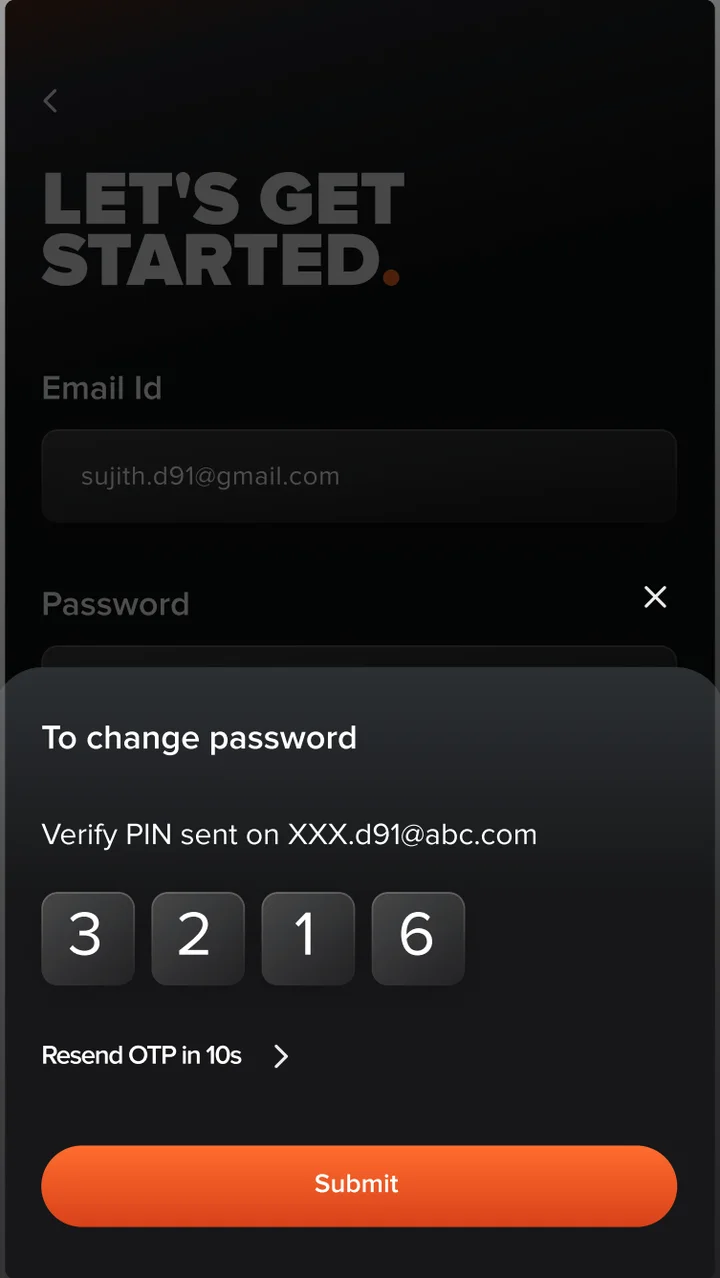
Task: Go back with the top arrow
Action: click(x=51, y=100)
